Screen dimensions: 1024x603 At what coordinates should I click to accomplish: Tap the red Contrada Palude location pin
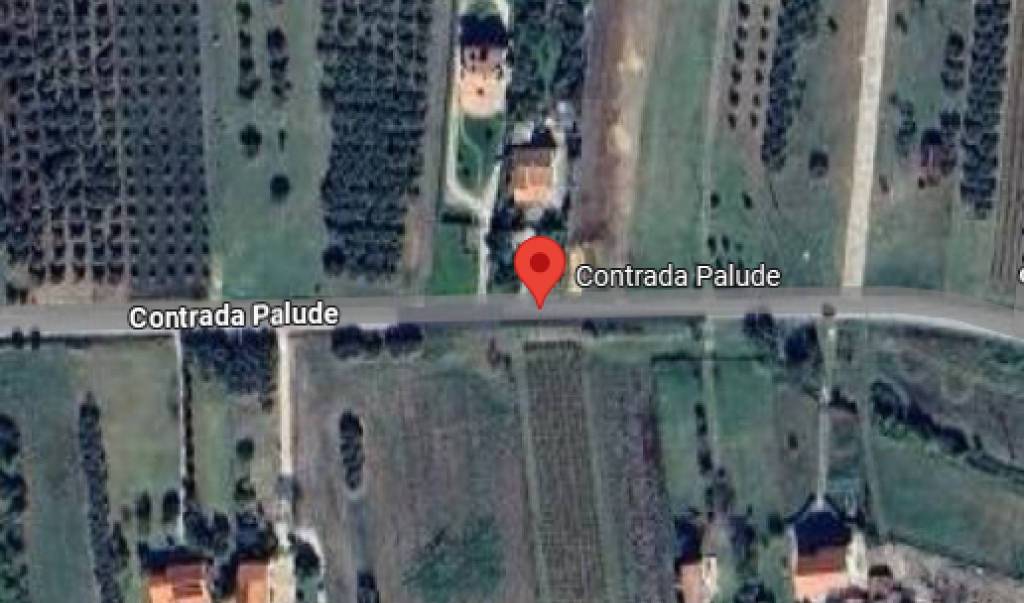pos(540,266)
